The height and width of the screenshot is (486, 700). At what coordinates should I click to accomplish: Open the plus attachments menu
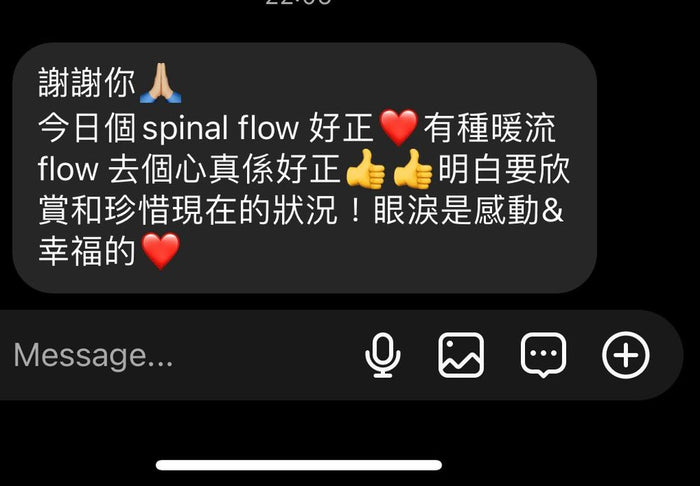(x=626, y=355)
